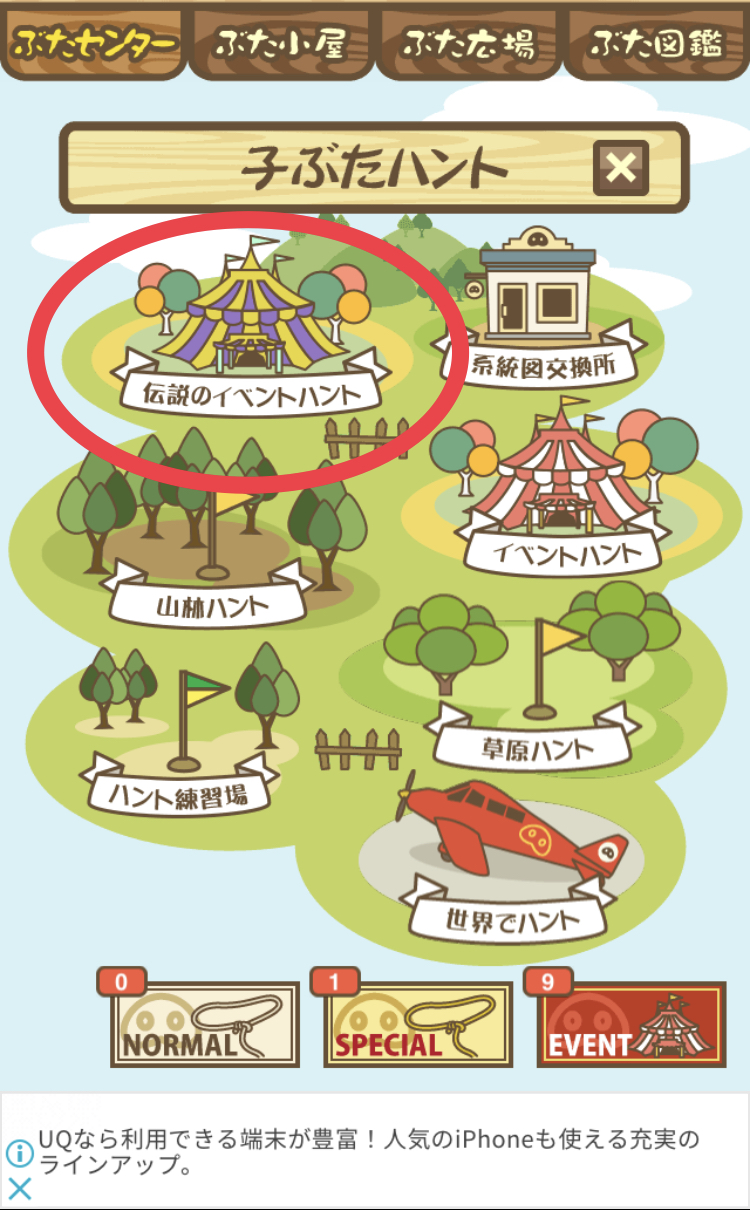Switch to the ぶた小屋 tab
This screenshot has width=750, height=1210.
coord(281,42)
